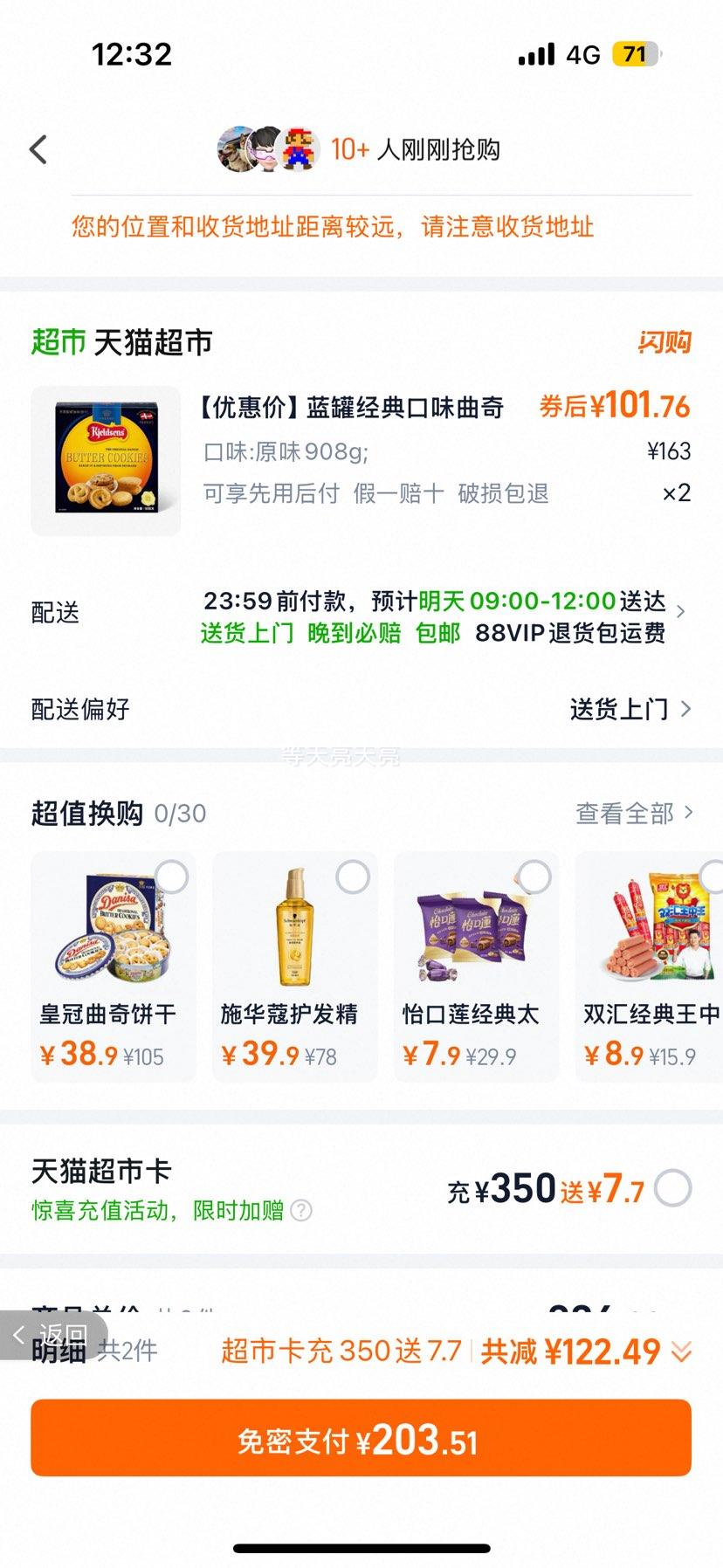Click the buyer avatars next to 10+人刚刚抢购
Screen dimensions: 723x1568
coord(266,149)
